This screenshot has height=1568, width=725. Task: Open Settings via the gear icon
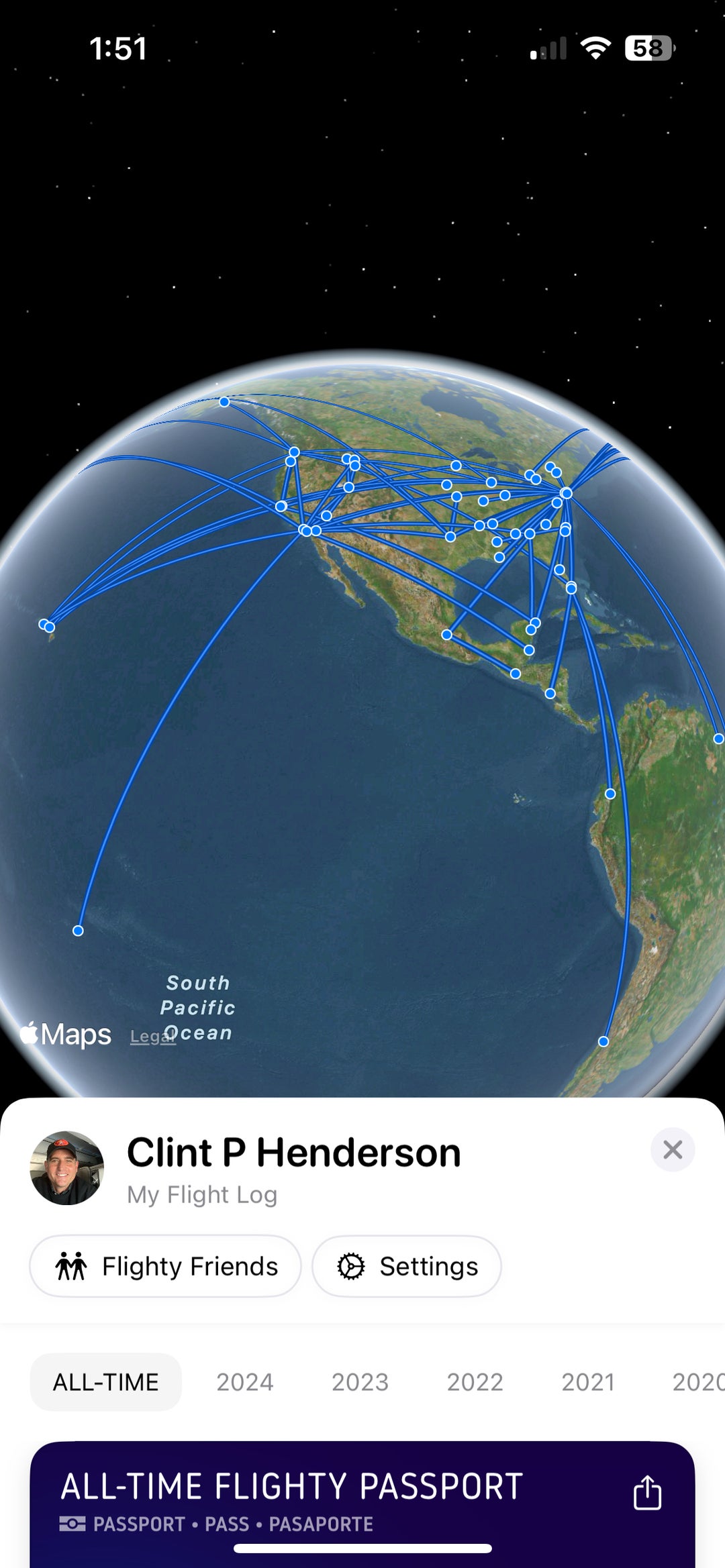[352, 1266]
